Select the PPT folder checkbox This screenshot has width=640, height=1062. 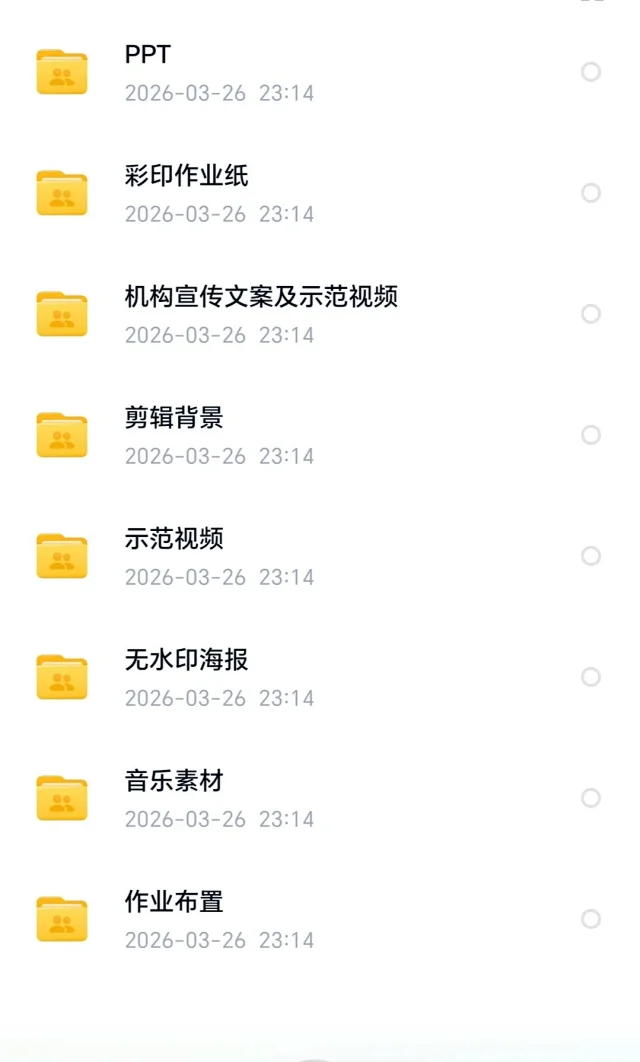coord(591,72)
